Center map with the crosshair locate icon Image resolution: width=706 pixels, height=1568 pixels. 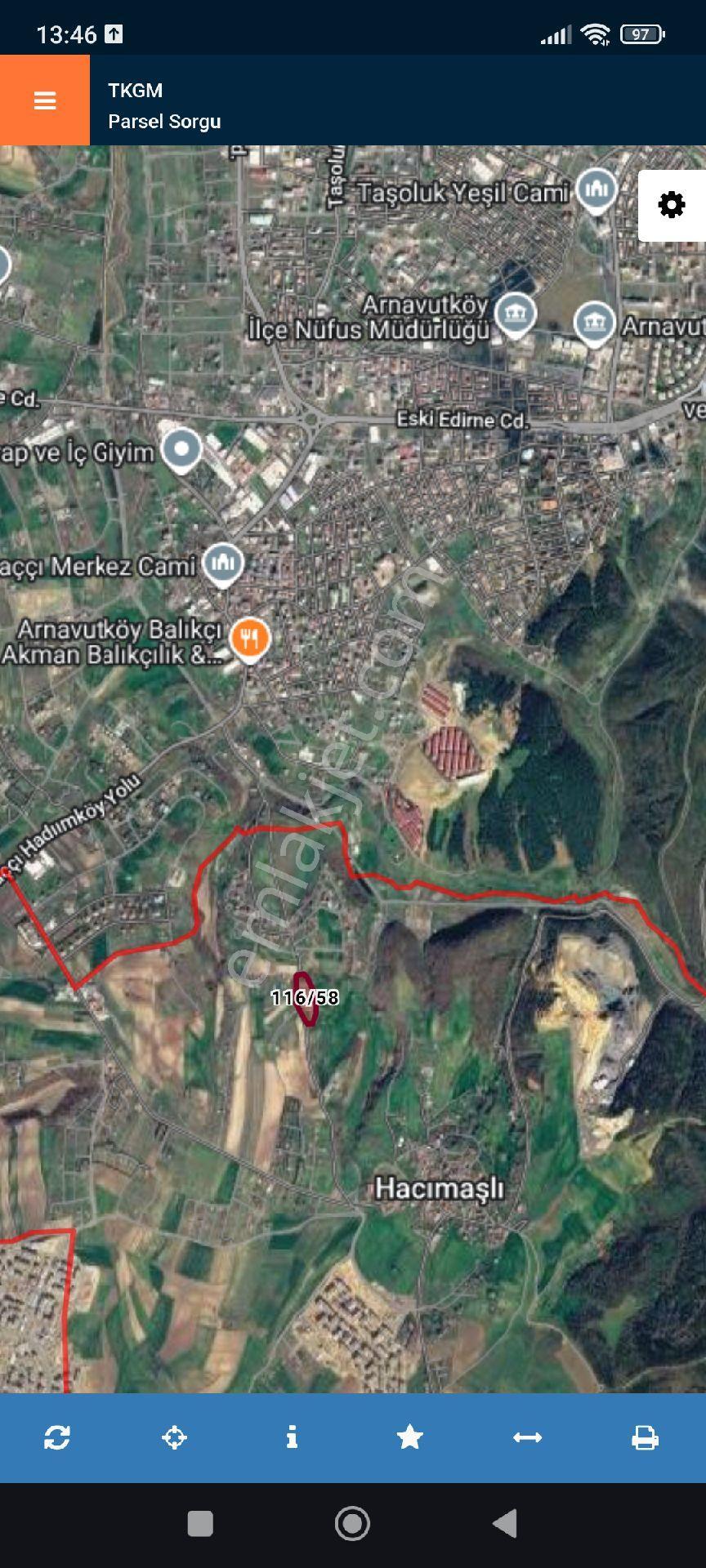175,1437
